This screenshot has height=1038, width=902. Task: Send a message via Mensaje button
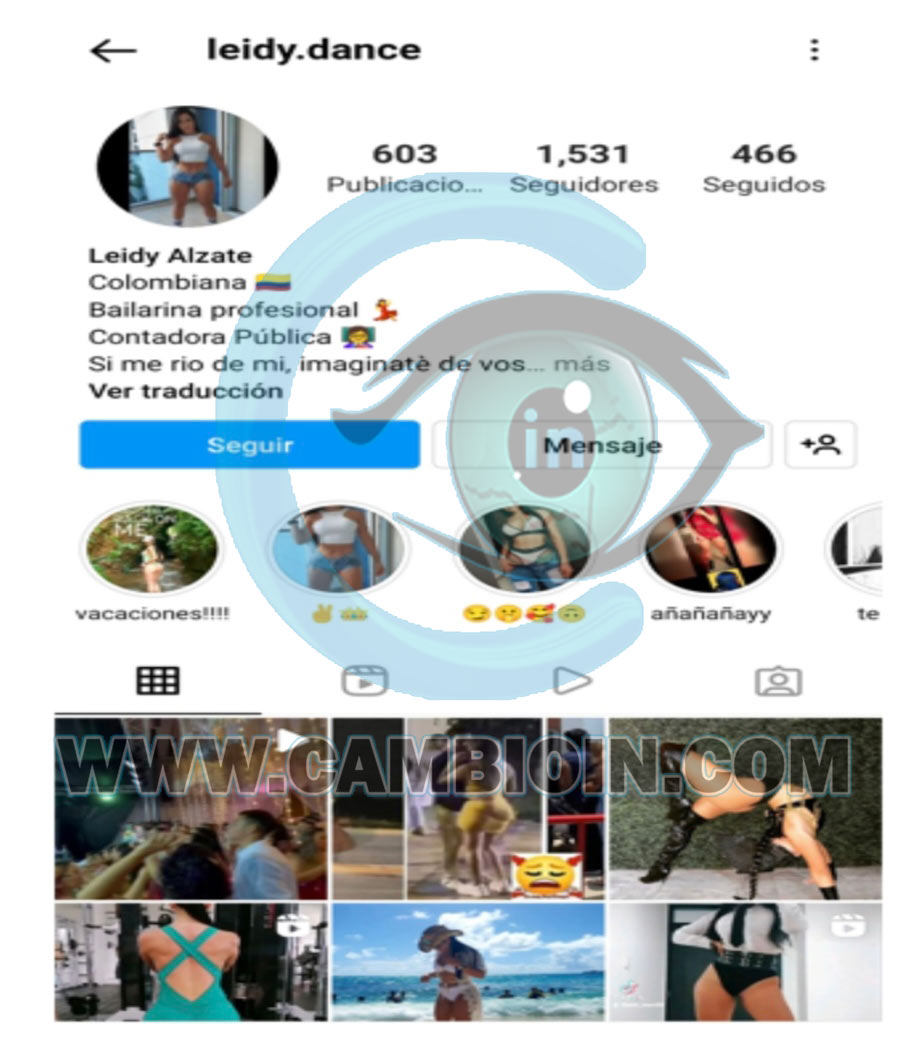click(x=602, y=445)
